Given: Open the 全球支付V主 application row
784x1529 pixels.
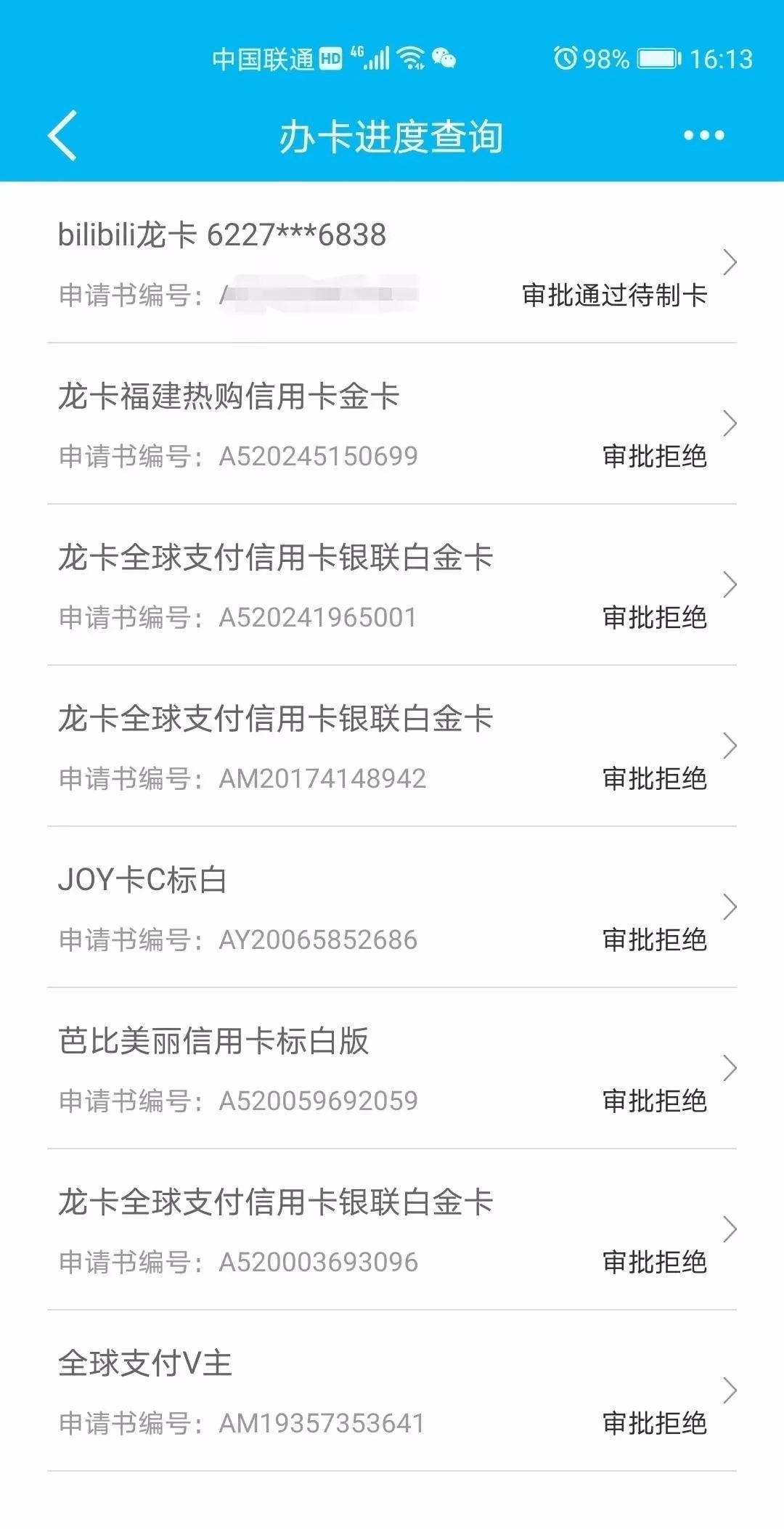Looking at the screenshot, I should click(392, 1391).
